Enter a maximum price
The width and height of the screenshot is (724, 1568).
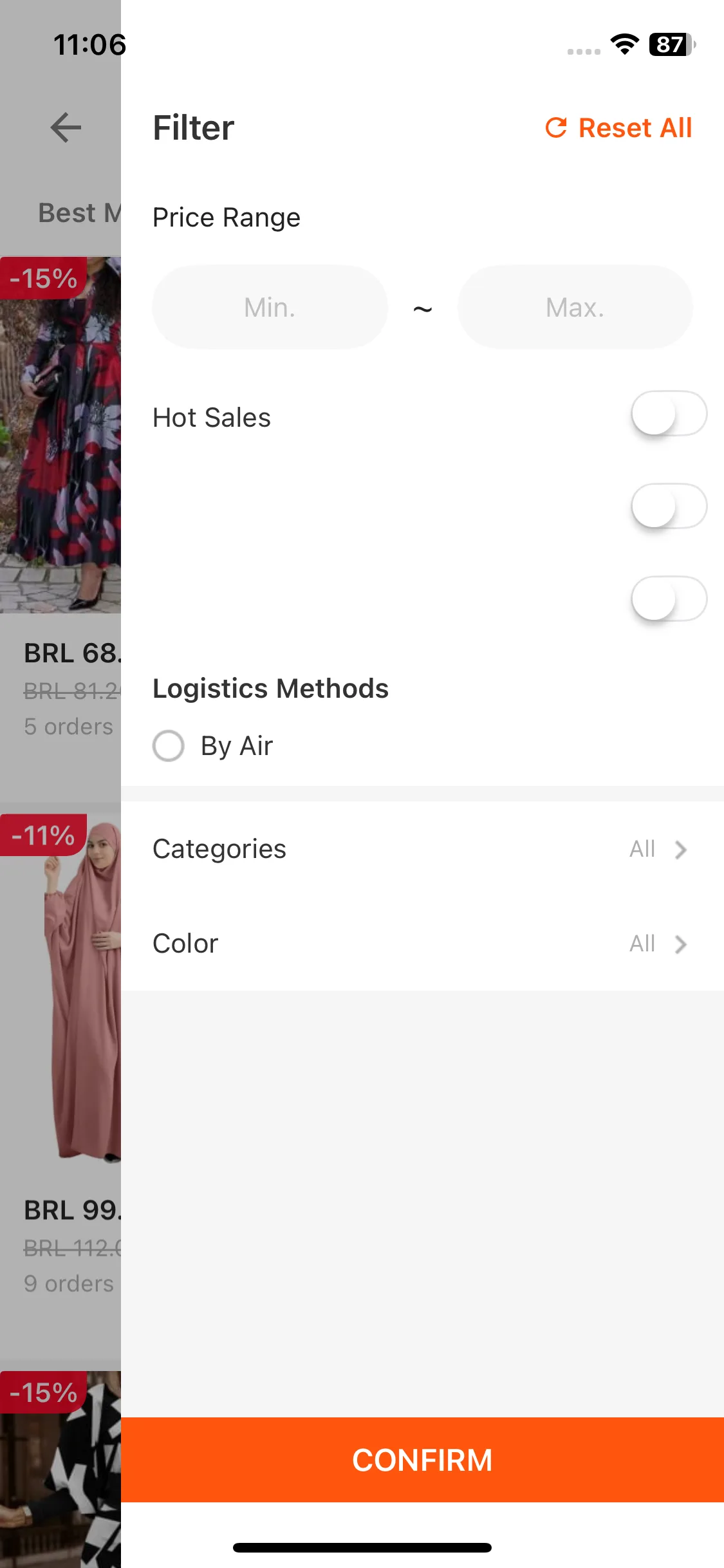point(575,308)
